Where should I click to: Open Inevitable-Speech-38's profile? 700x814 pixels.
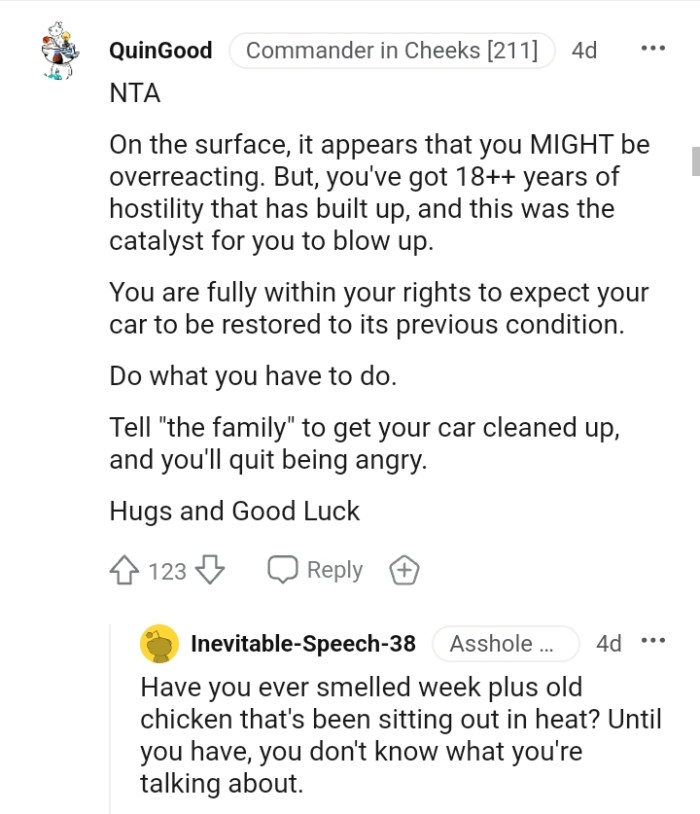[x=303, y=644]
